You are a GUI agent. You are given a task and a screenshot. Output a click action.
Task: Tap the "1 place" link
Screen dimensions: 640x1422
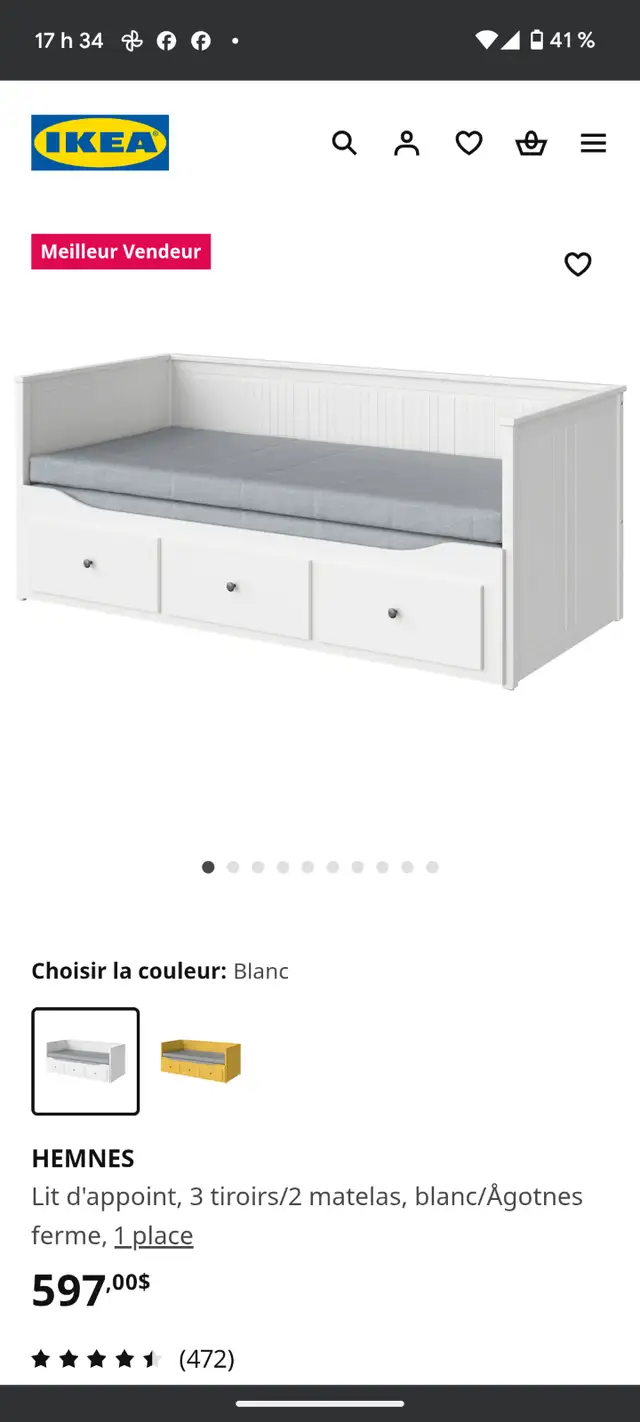pos(153,1236)
